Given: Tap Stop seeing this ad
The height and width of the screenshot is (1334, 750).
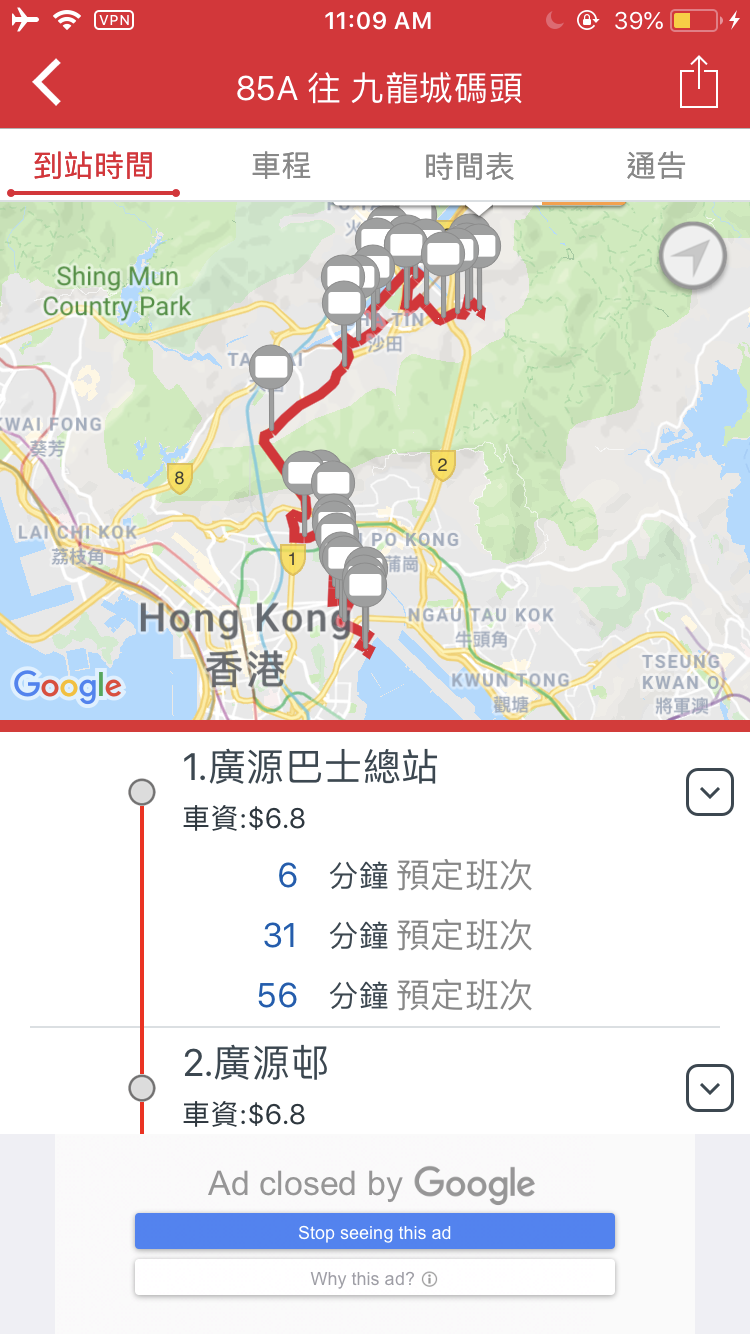Looking at the screenshot, I should [x=375, y=1232].
